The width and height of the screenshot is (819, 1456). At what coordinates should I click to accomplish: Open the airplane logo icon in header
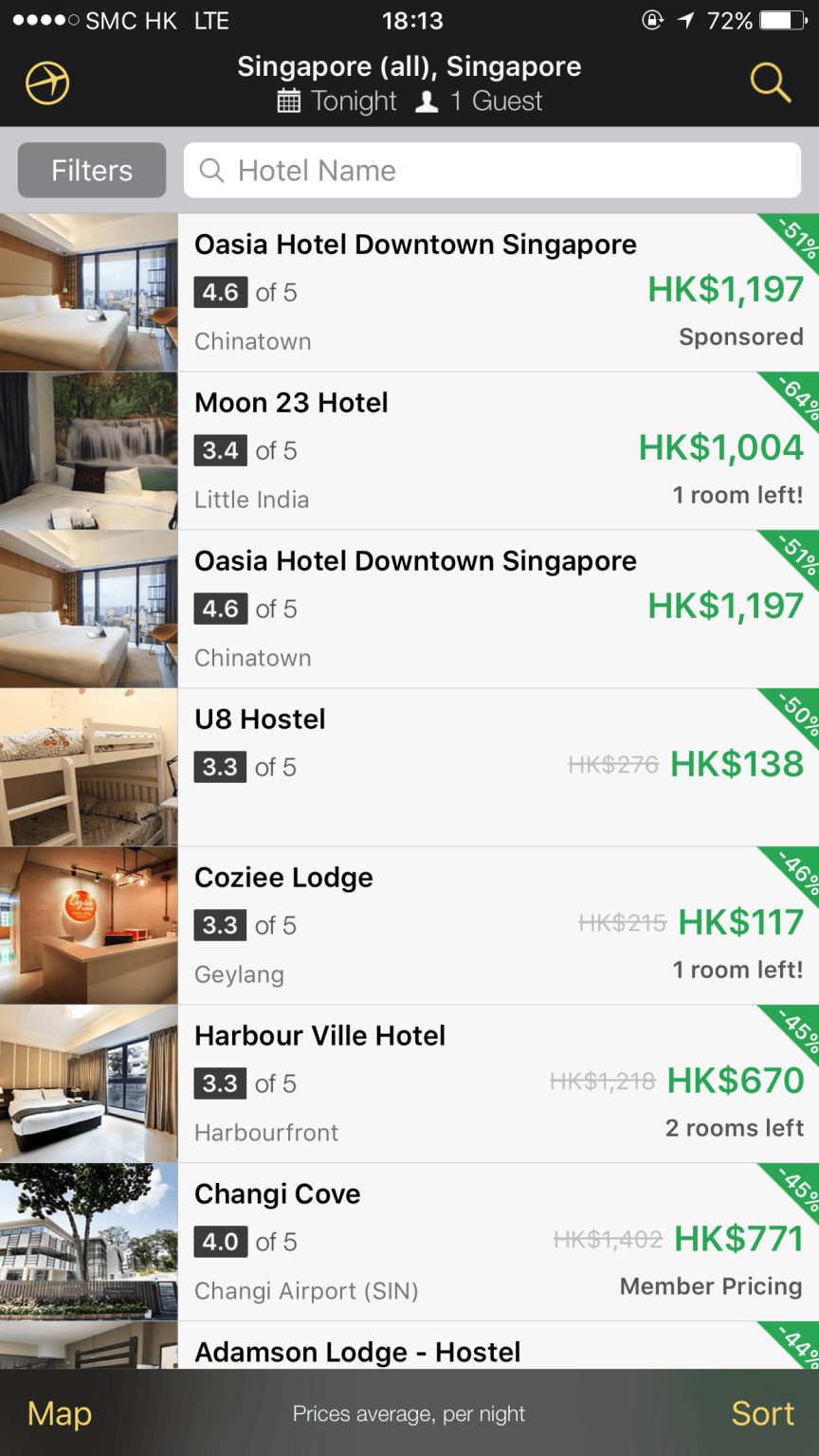[47, 83]
